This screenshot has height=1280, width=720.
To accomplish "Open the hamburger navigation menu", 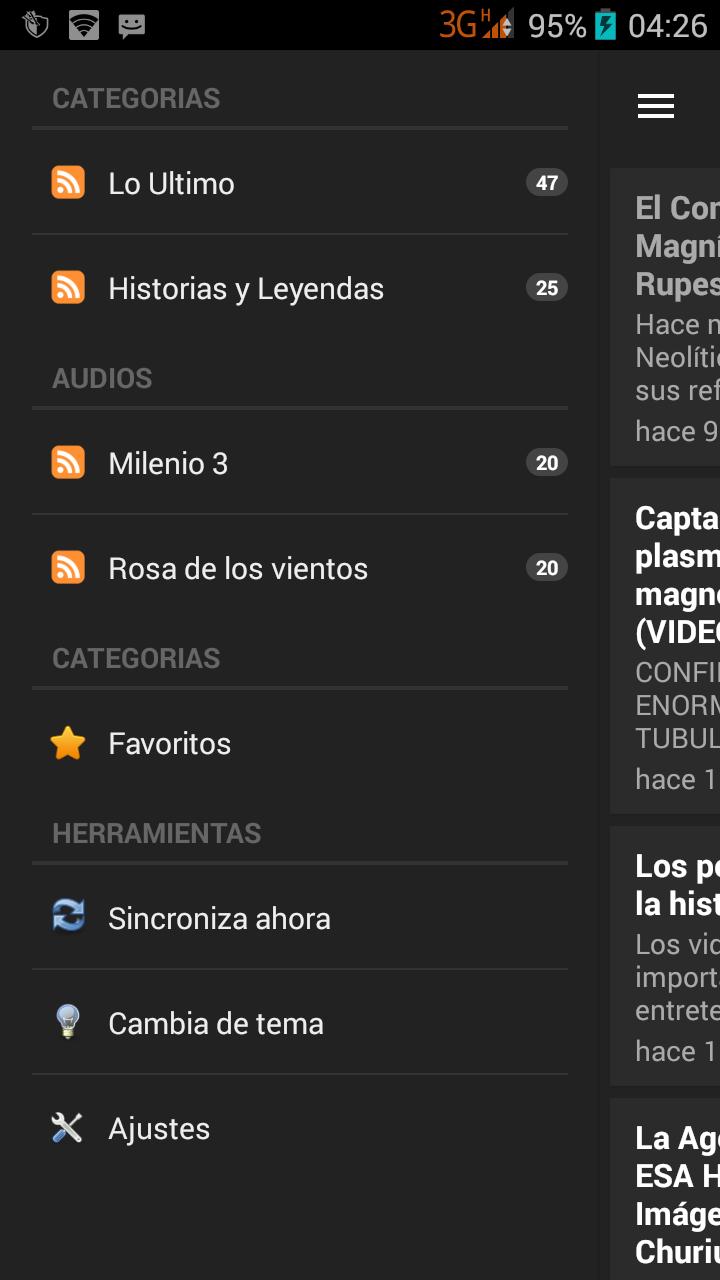I will point(655,106).
